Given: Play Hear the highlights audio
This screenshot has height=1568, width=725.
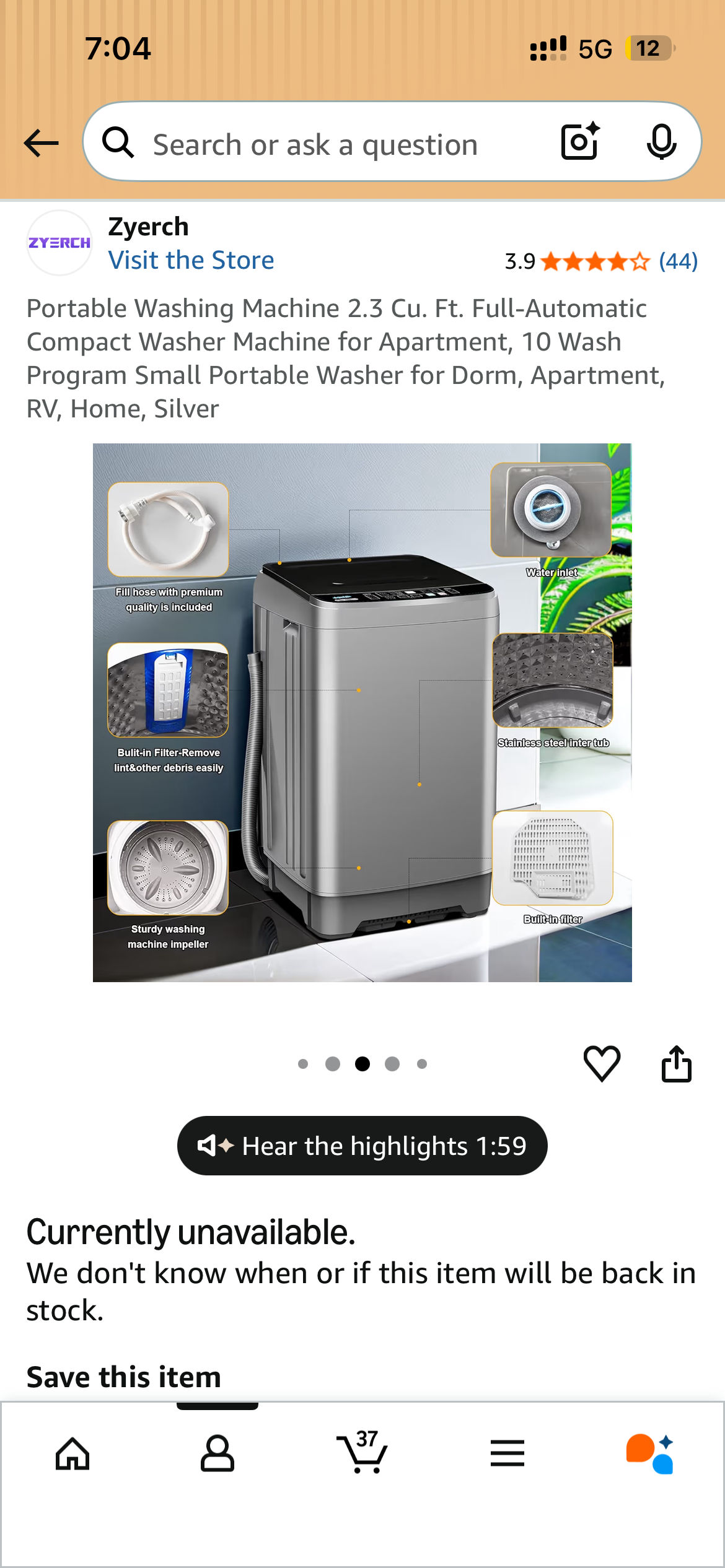Looking at the screenshot, I should coord(362,1146).
